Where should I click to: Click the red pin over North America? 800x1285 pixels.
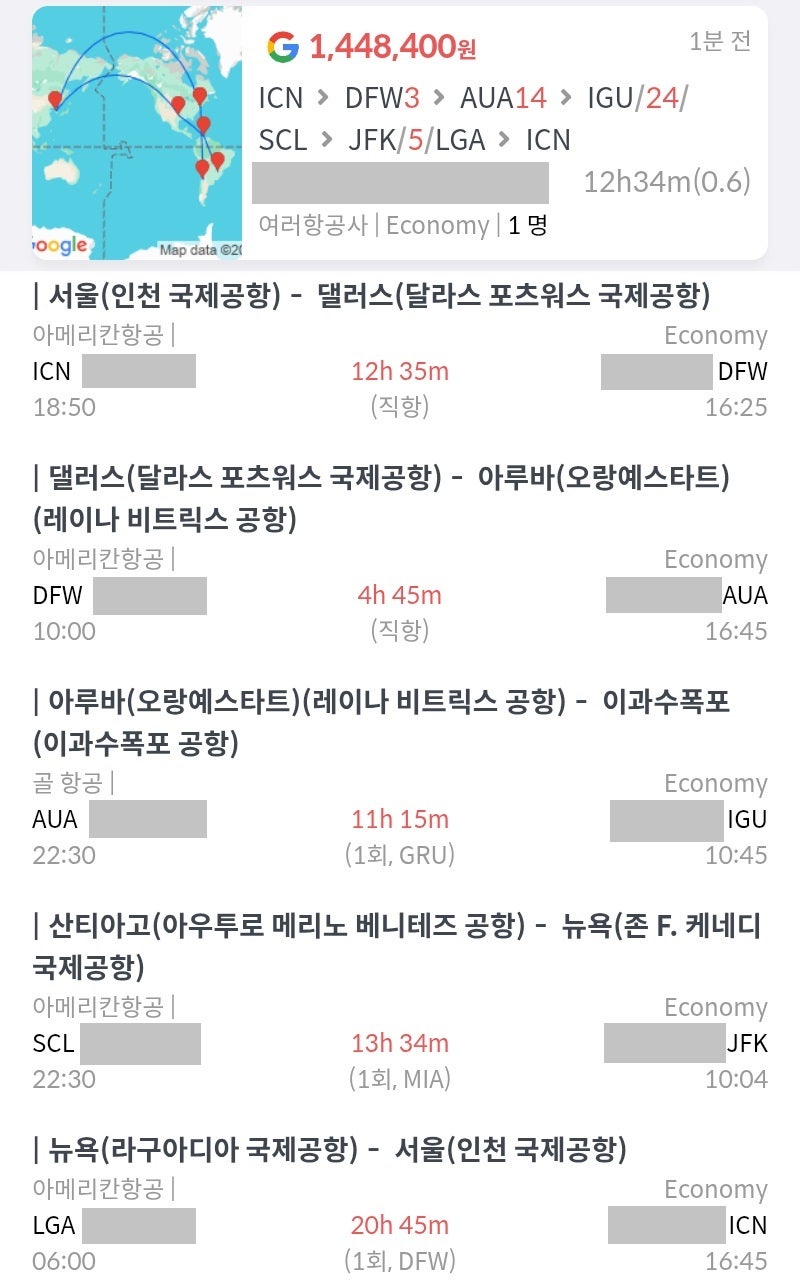coord(178,104)
